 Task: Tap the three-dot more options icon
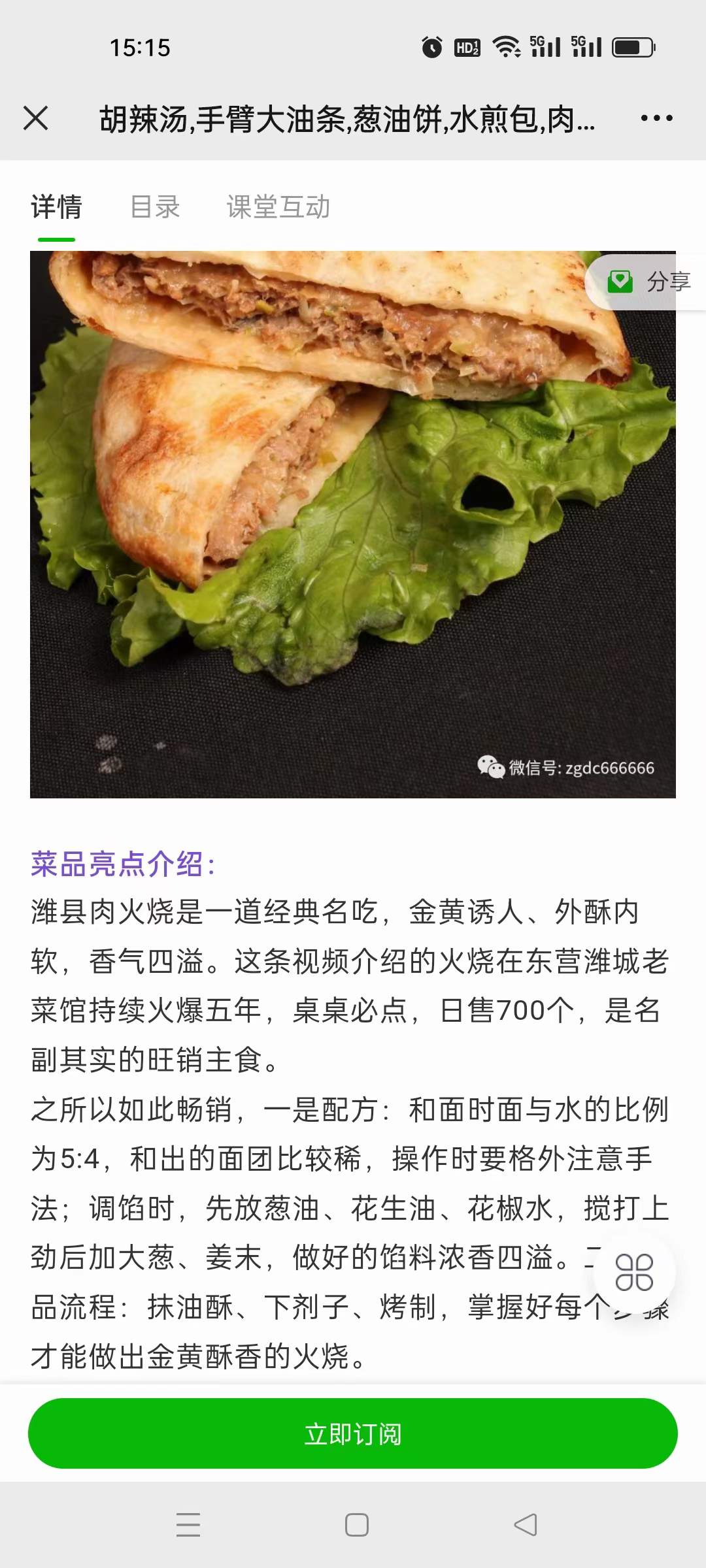659,118
